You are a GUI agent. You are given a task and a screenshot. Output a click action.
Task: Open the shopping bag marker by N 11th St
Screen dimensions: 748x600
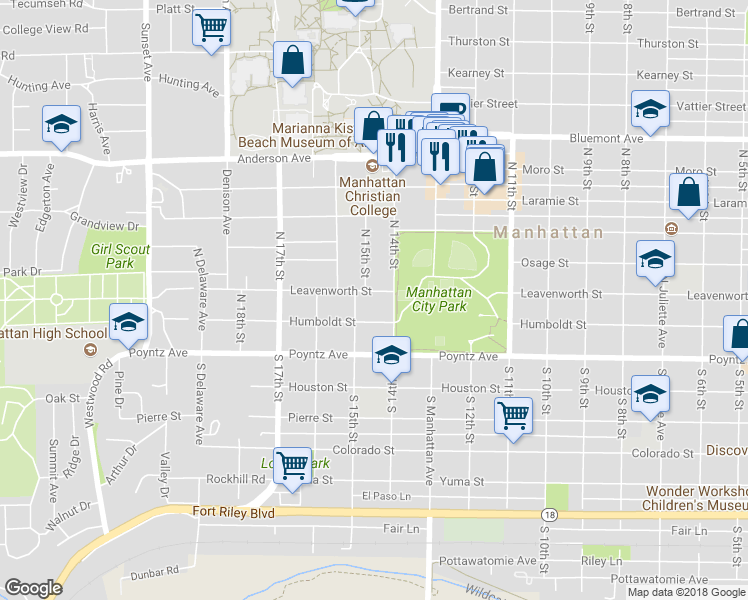tap(484, 166)
